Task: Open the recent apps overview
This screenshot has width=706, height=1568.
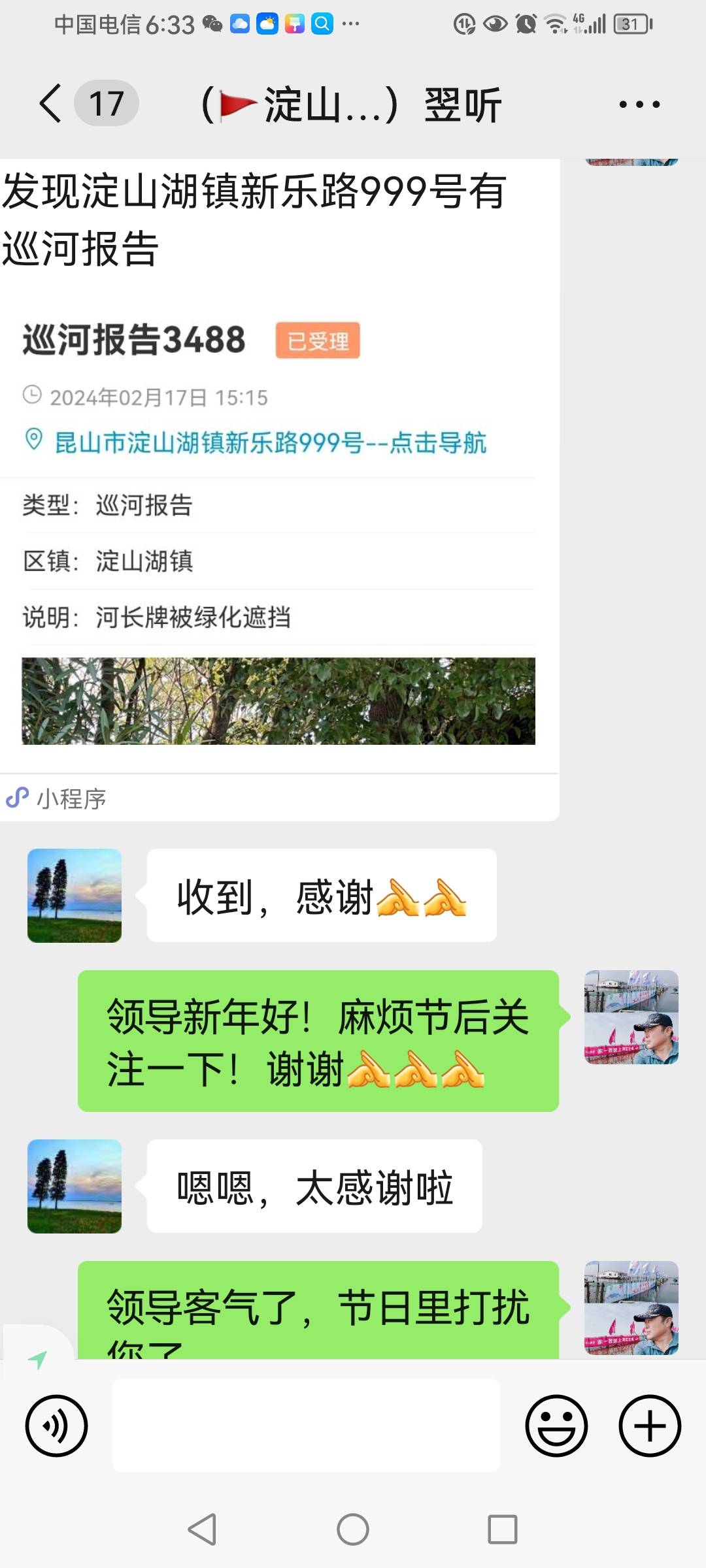Action: (503, 1529)
